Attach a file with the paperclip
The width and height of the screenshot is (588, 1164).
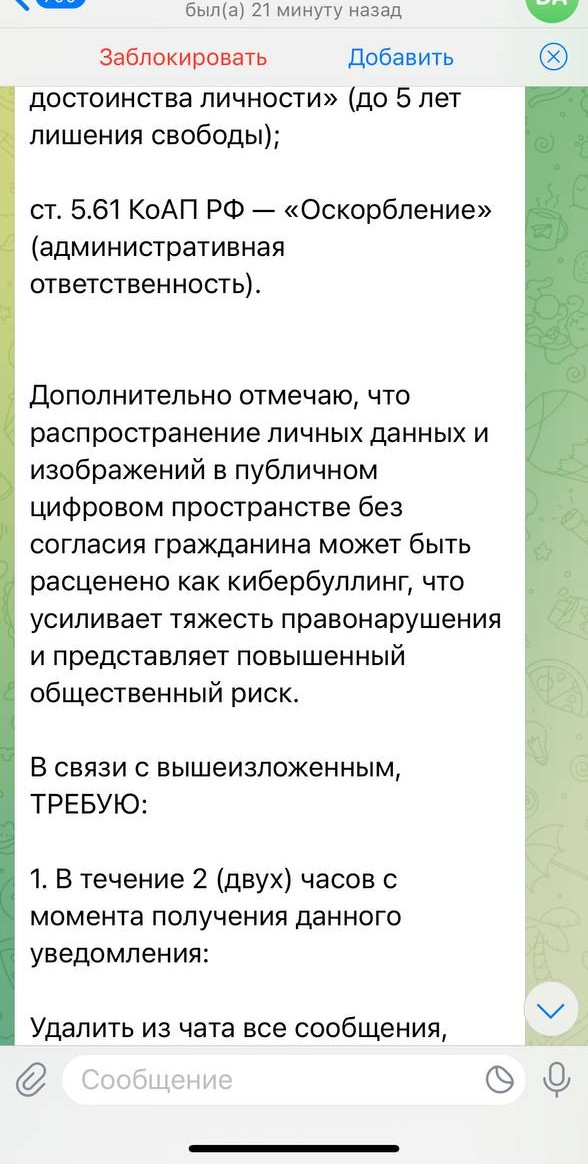coord(30,1079)
